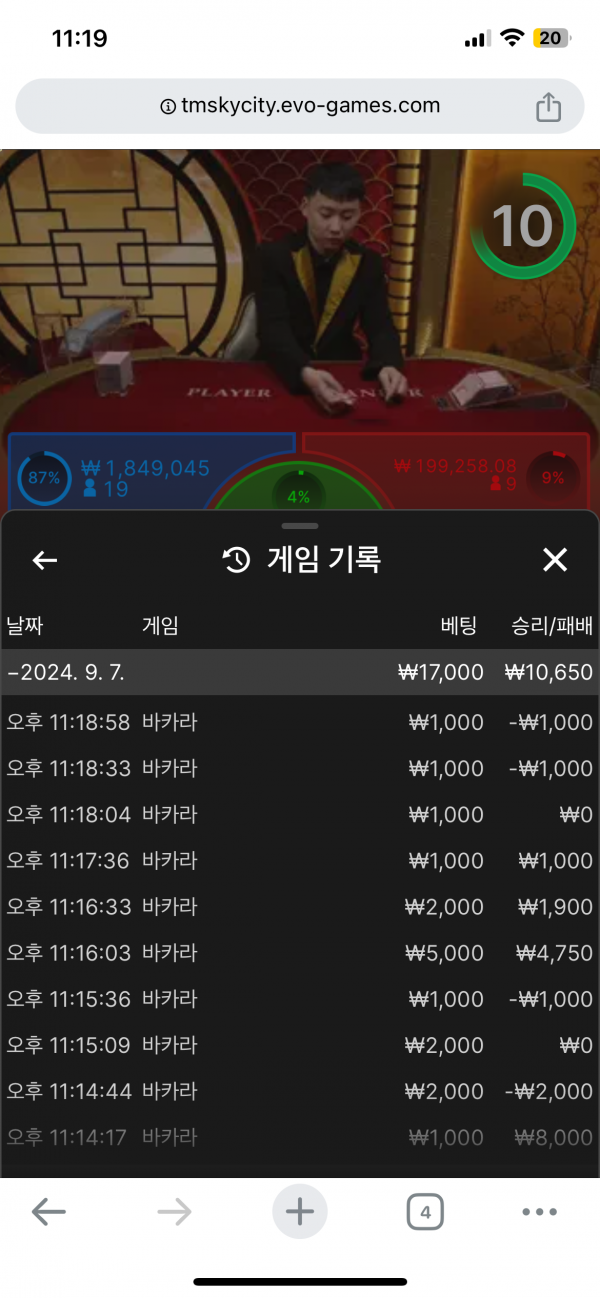Screen dimensions: 600x1298
Task: Open a new browser tab
Action: (x=299, y=1213)
